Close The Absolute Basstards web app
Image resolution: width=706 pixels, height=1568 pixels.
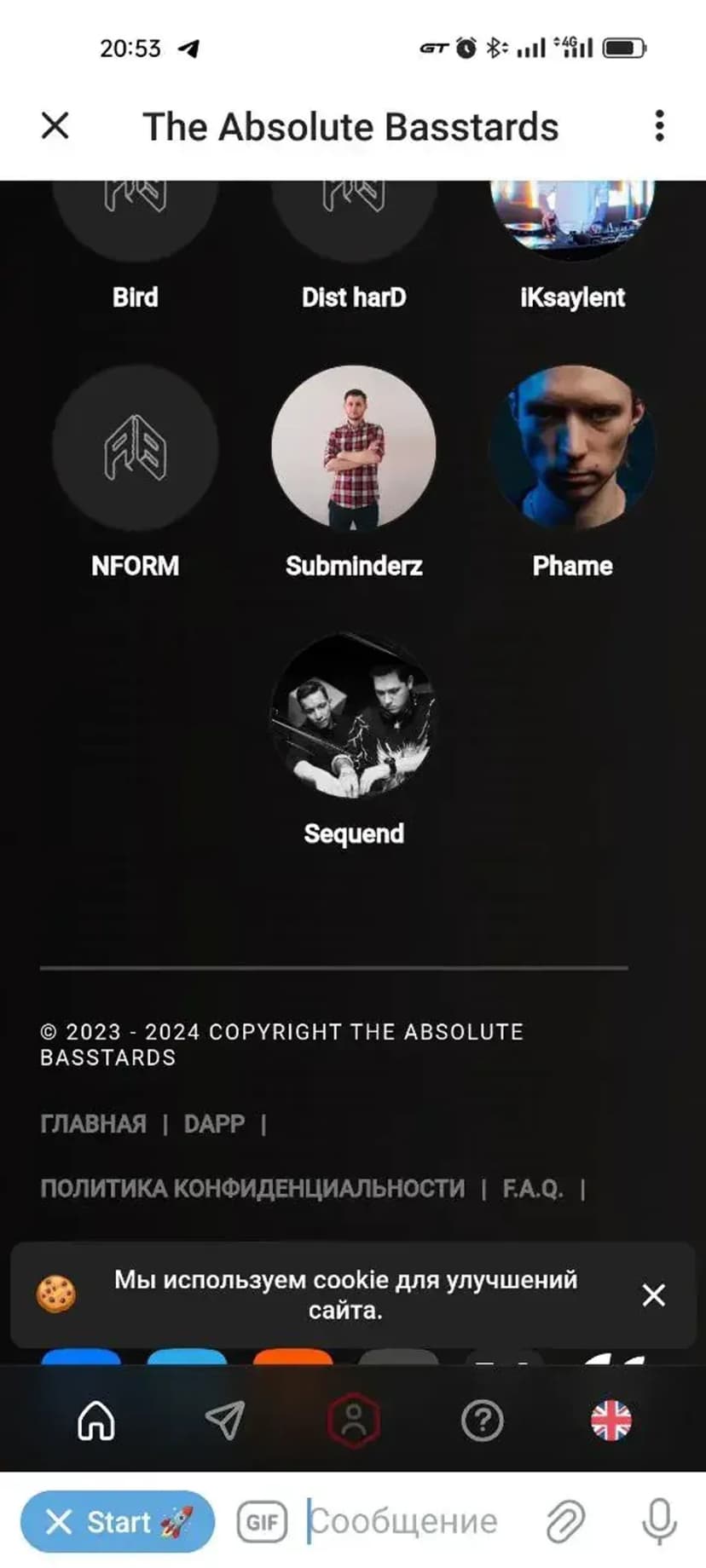(x=55, y=126)
